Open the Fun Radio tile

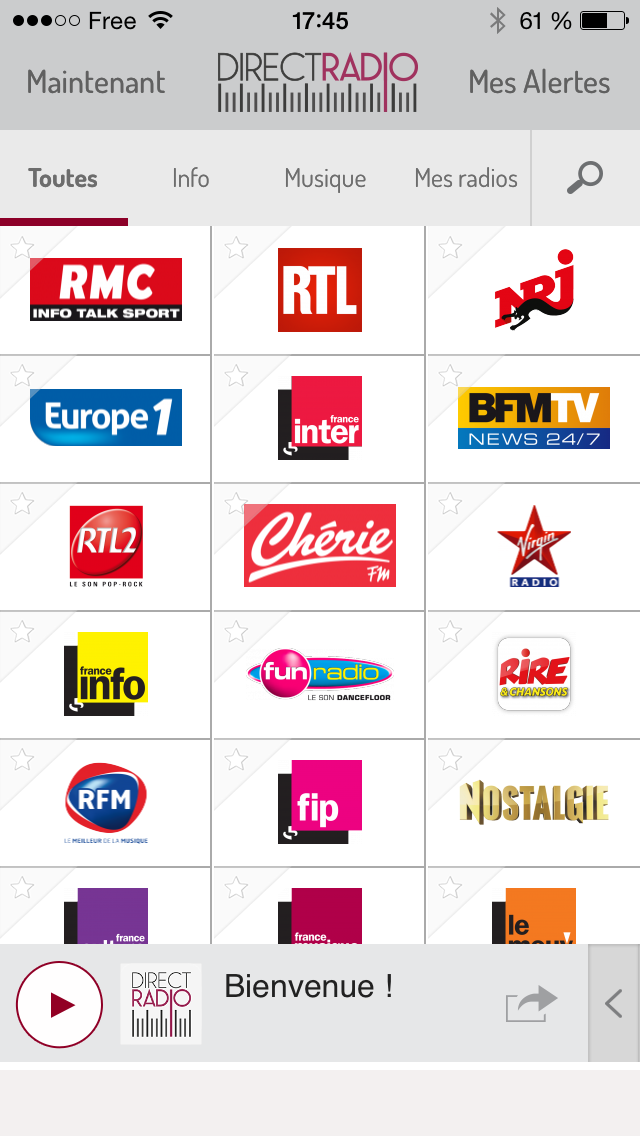(x=319, y=674)
